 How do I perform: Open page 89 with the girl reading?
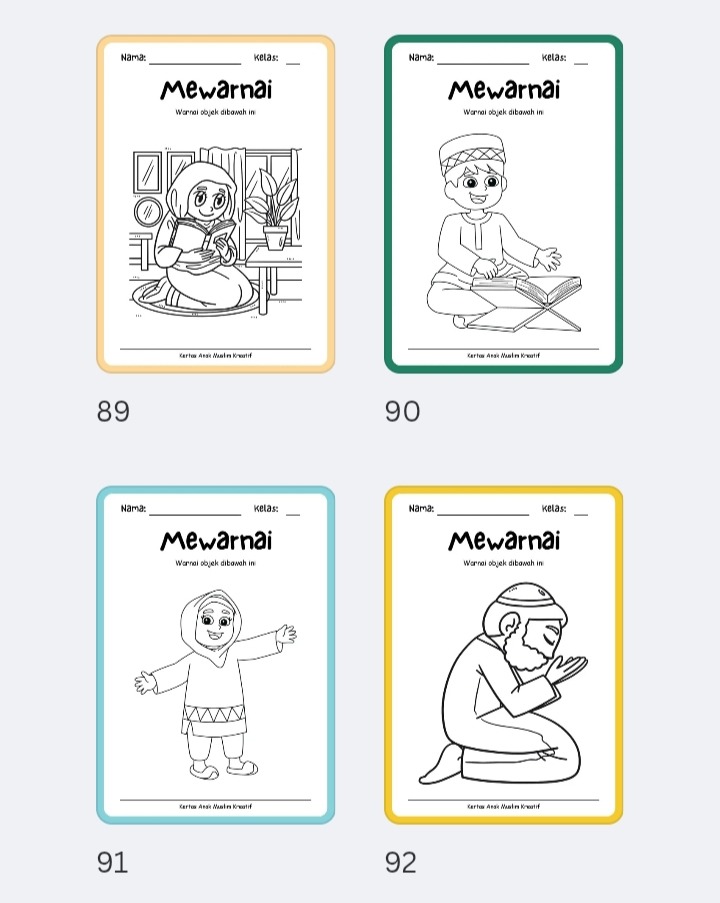[x=216, y=204]
